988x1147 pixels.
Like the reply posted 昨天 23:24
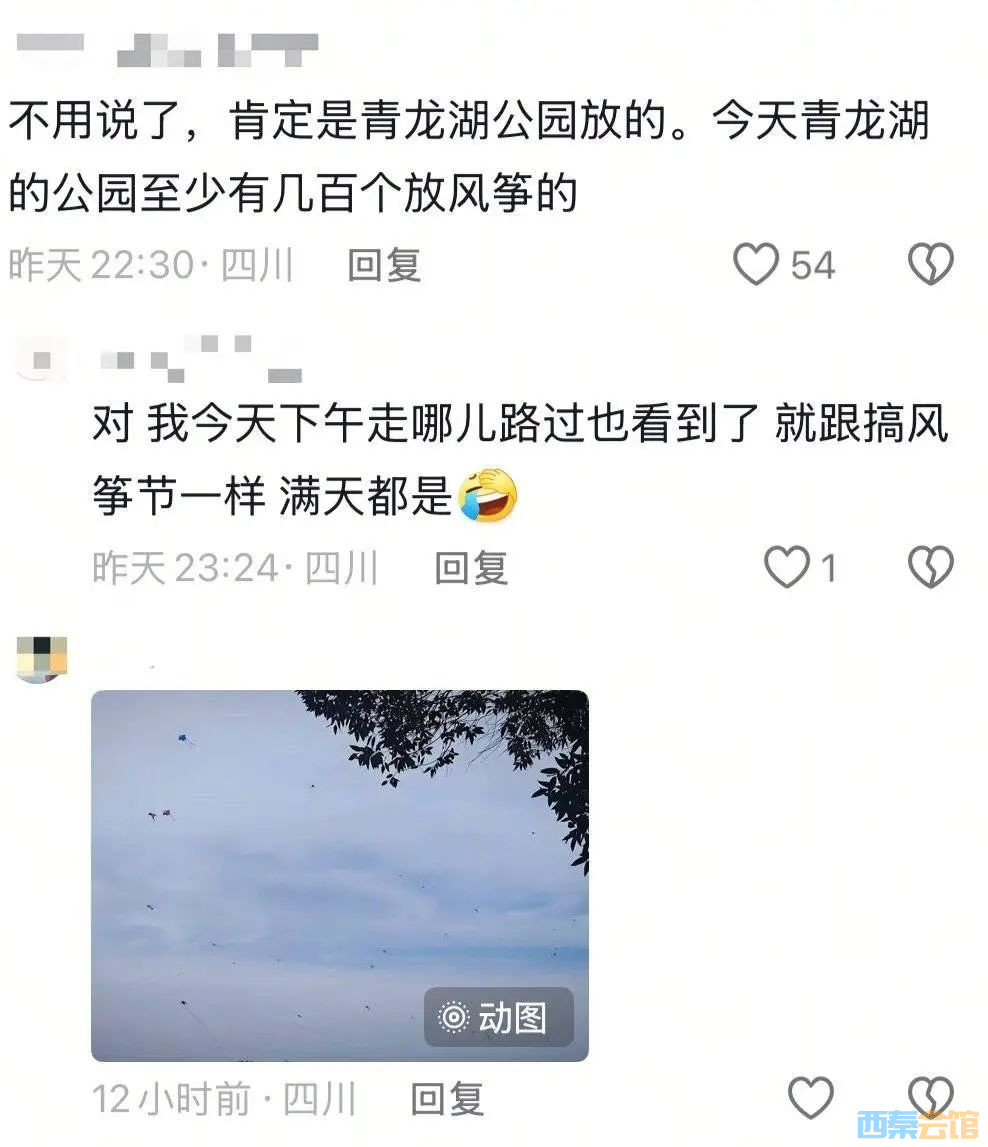pos(787,568)
